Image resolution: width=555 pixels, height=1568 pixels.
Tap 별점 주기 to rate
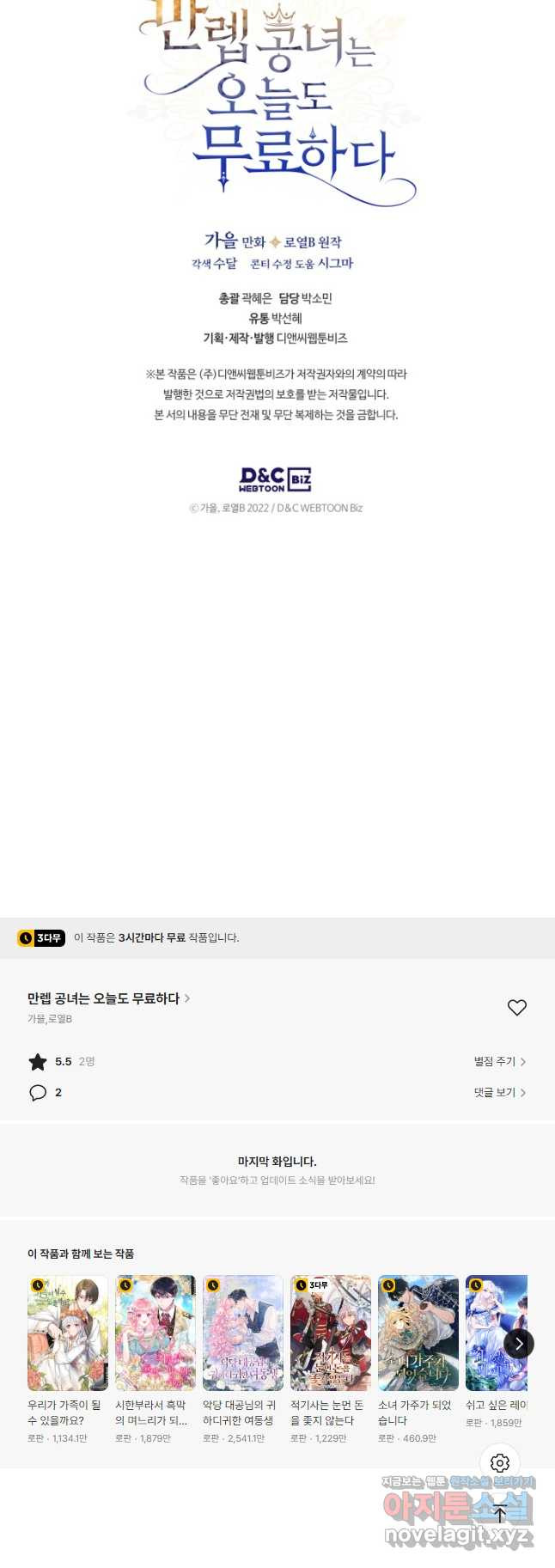[499, 1062]
